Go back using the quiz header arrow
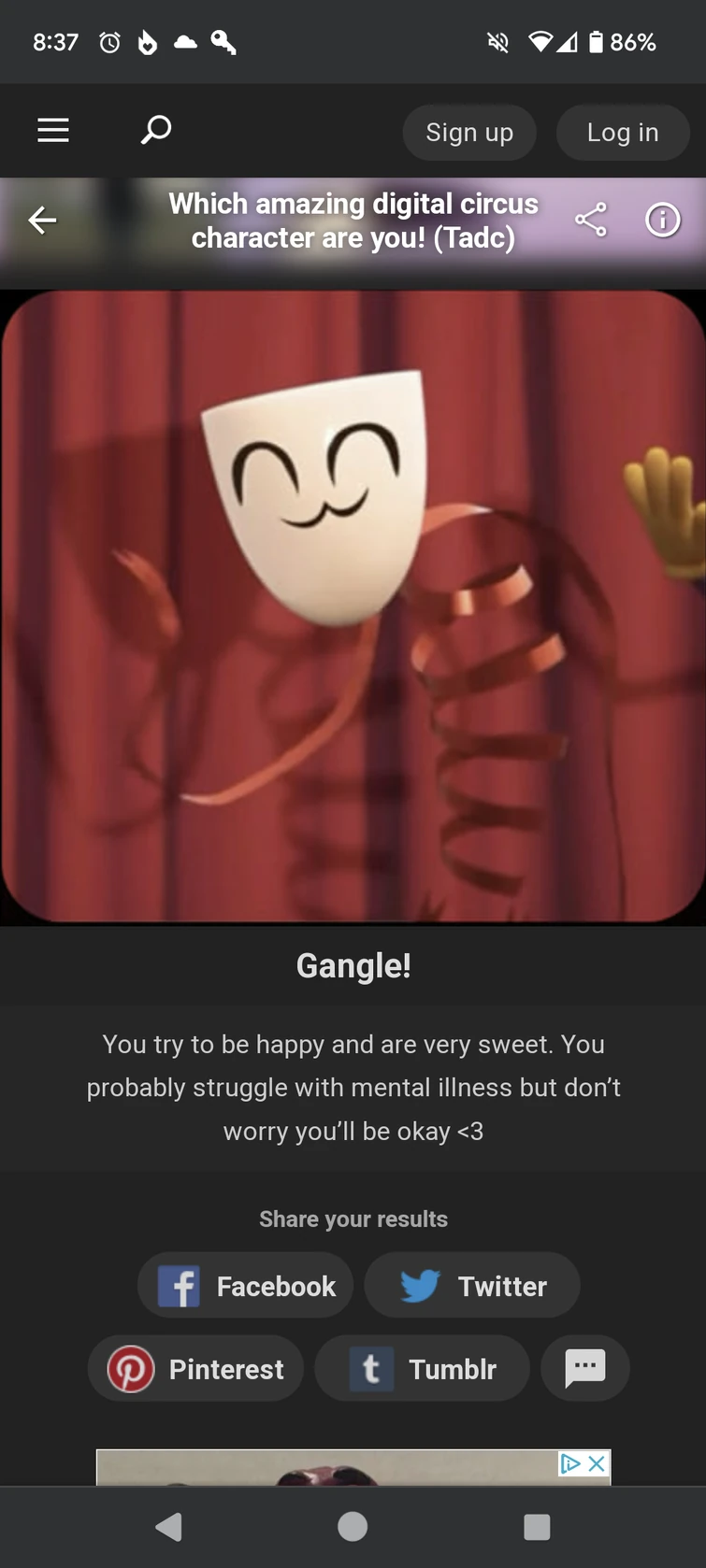Image resolution: width=706 pixels, height=1568 pixels. tap(42, 221)
